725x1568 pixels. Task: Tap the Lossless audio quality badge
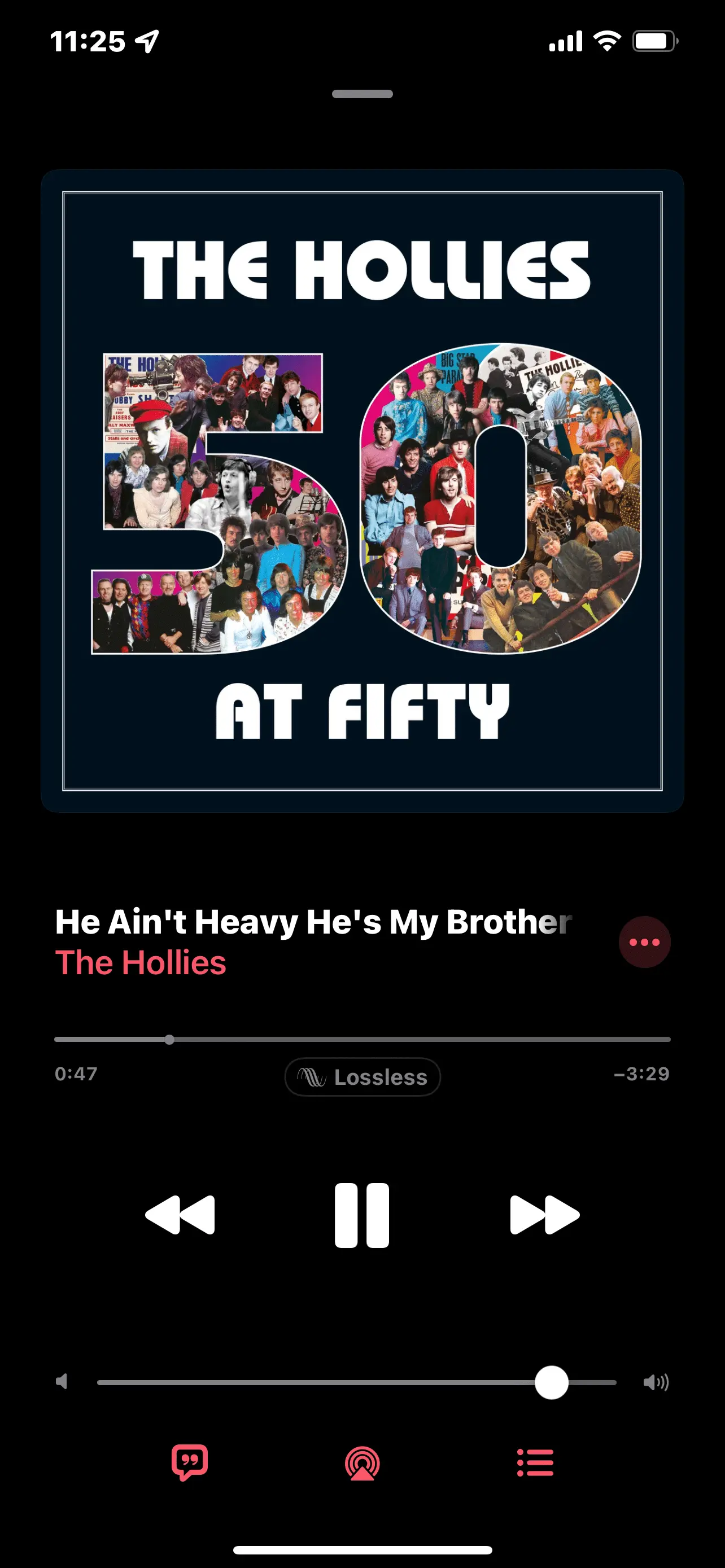pos(362,1077)
